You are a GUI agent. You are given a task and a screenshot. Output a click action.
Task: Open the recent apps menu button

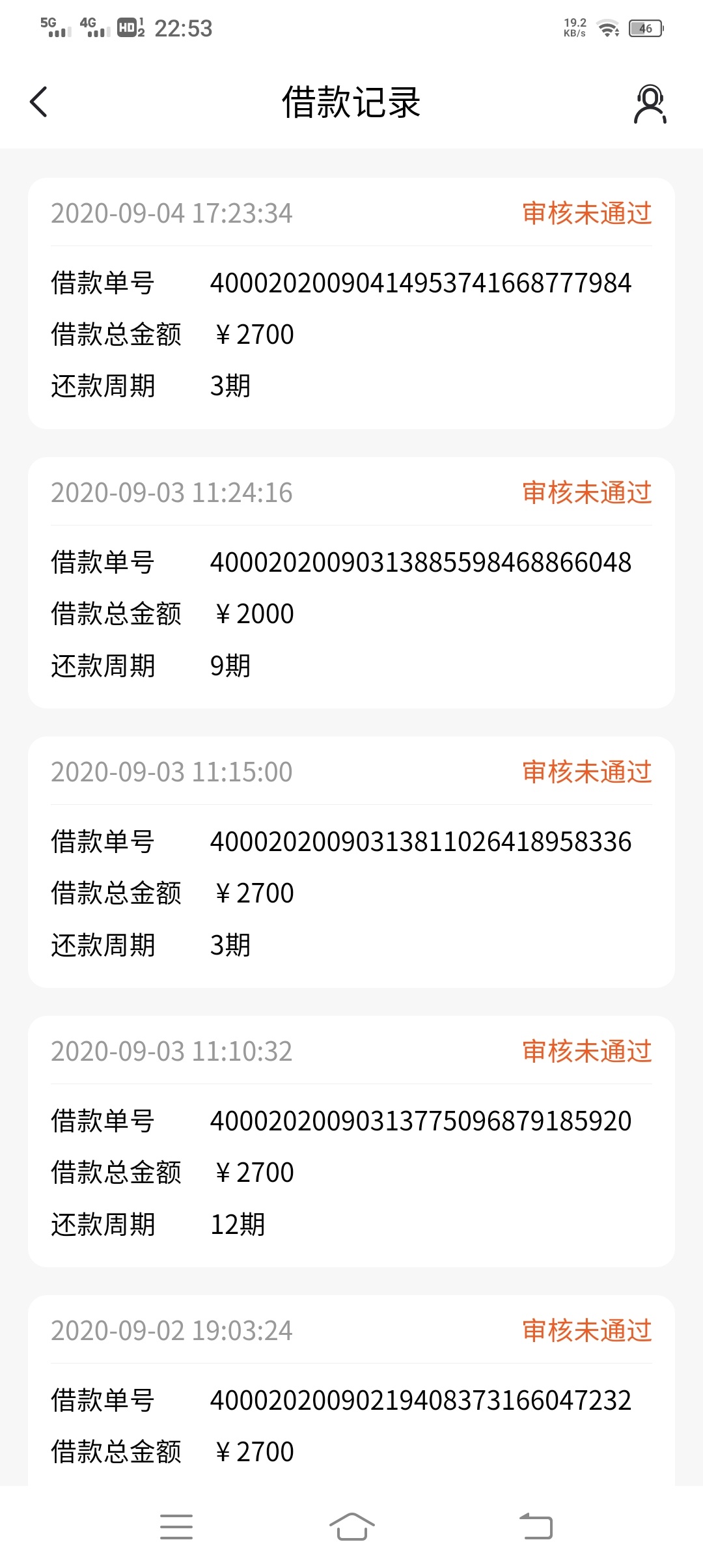pos(176,1527)
